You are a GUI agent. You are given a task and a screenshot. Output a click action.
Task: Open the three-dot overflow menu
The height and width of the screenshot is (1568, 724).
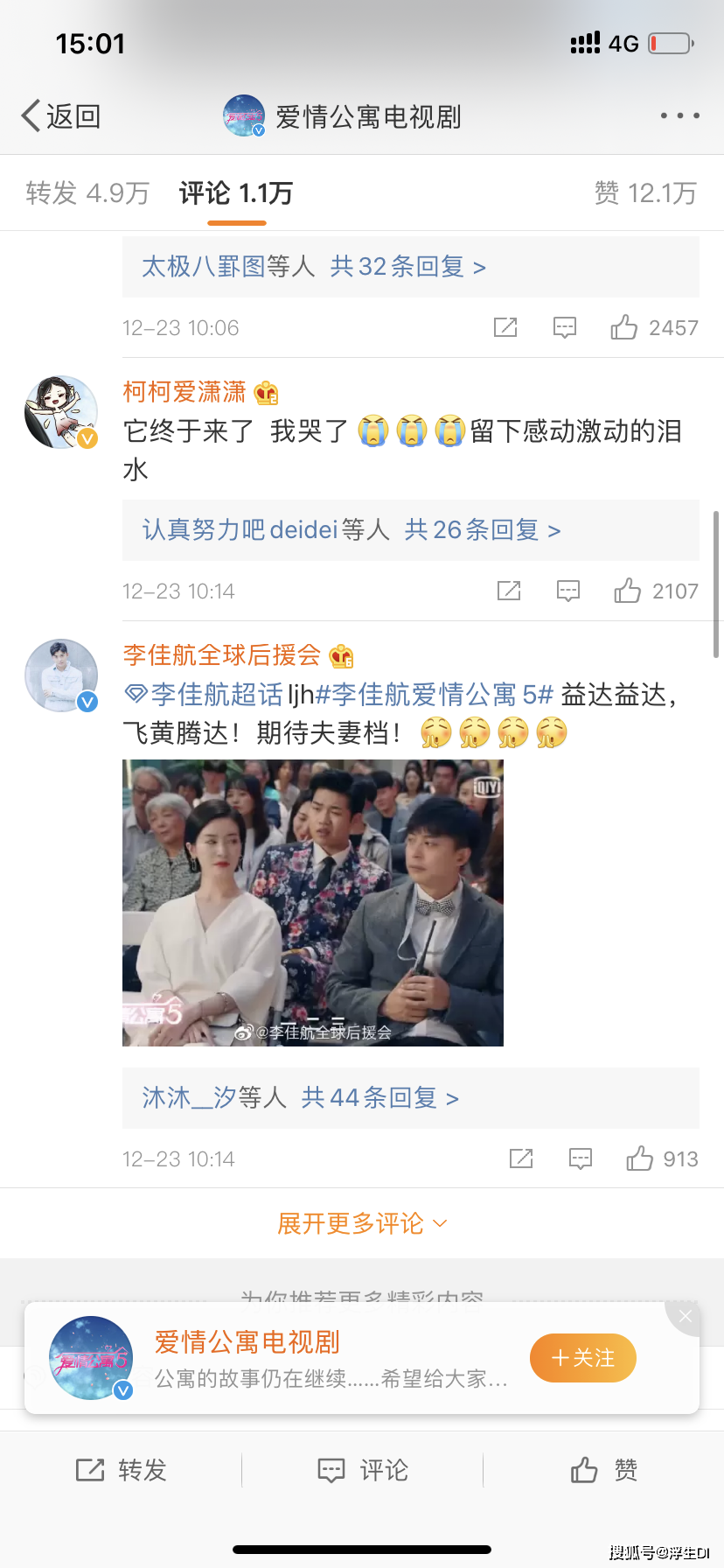[x=679, y=115]
